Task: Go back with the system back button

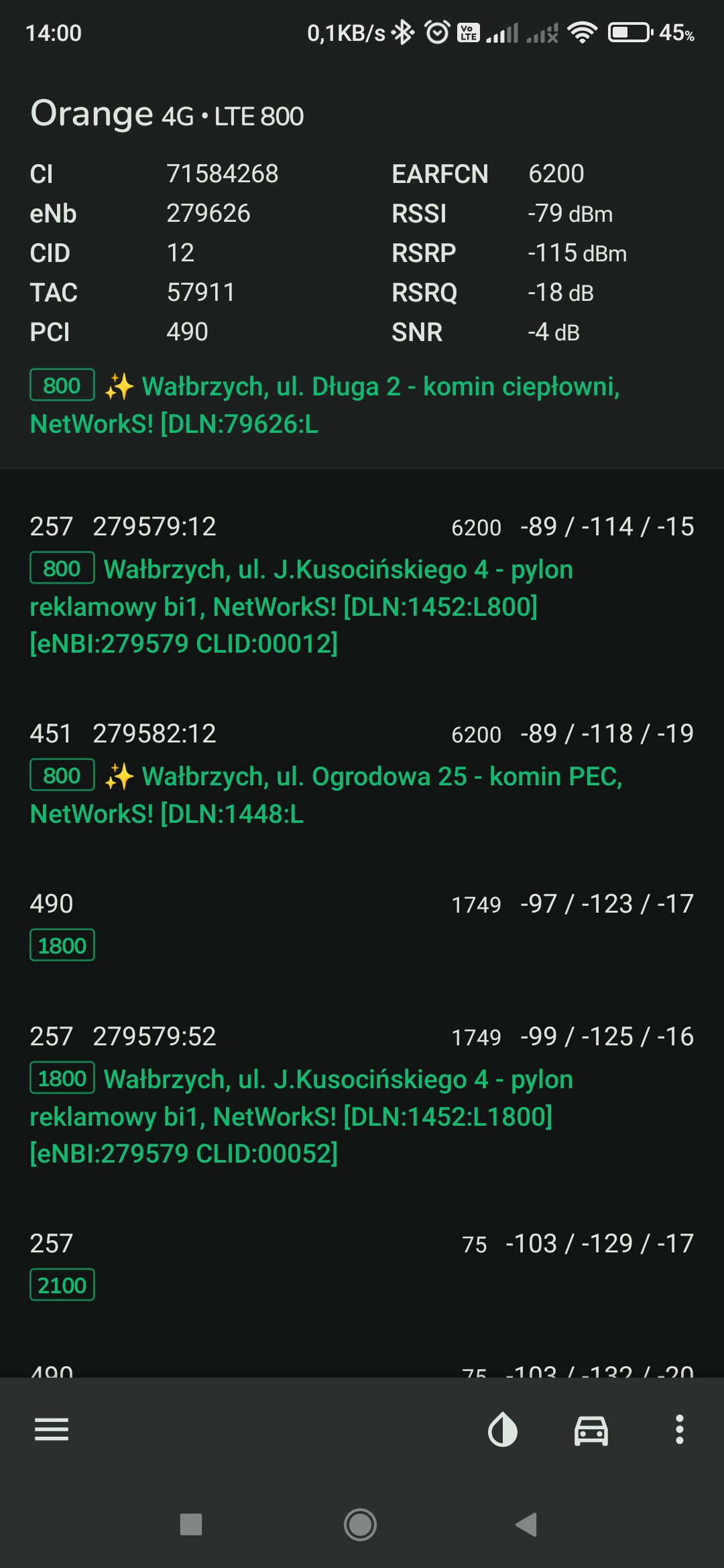Action: (x=527, y=1524)
